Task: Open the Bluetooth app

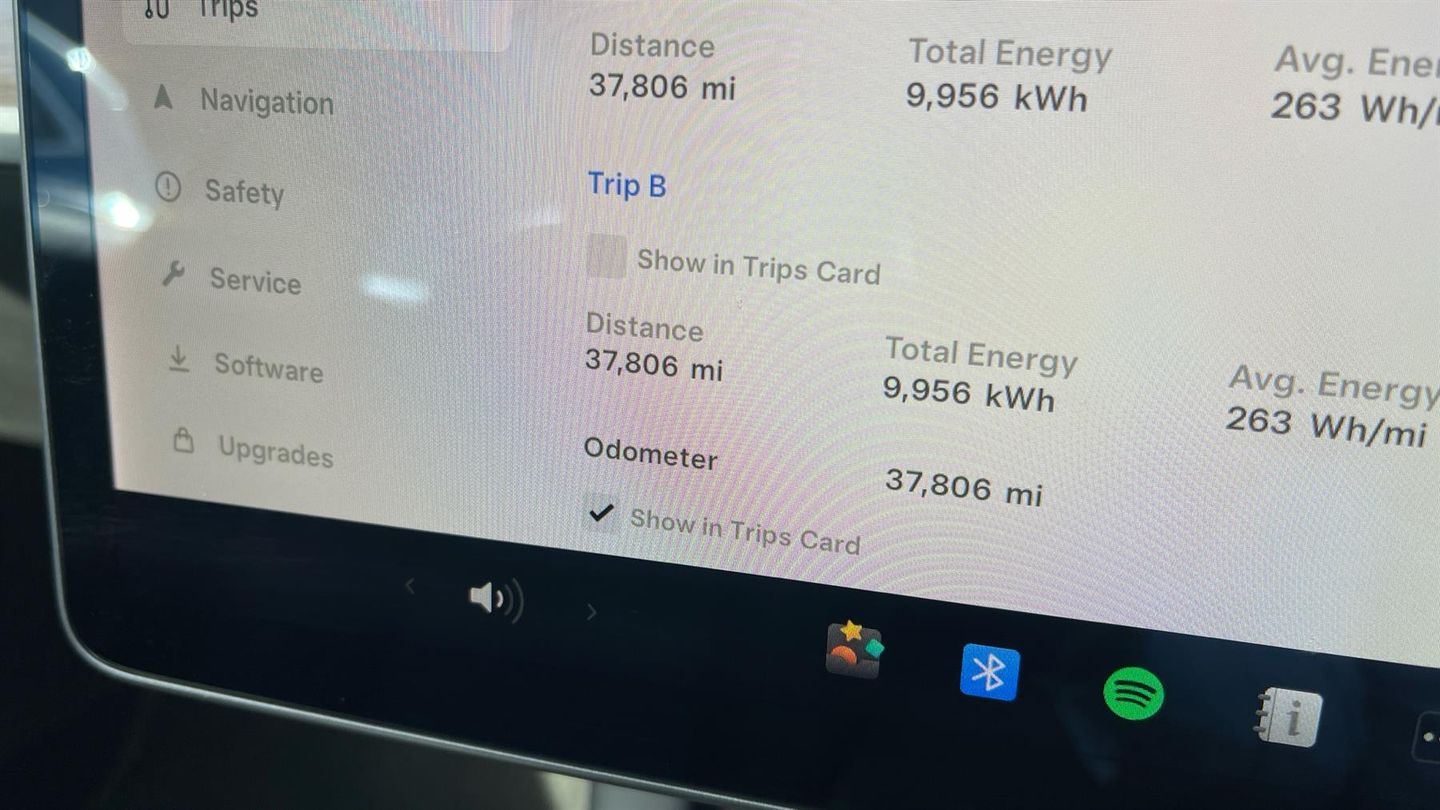Action: 989,672
